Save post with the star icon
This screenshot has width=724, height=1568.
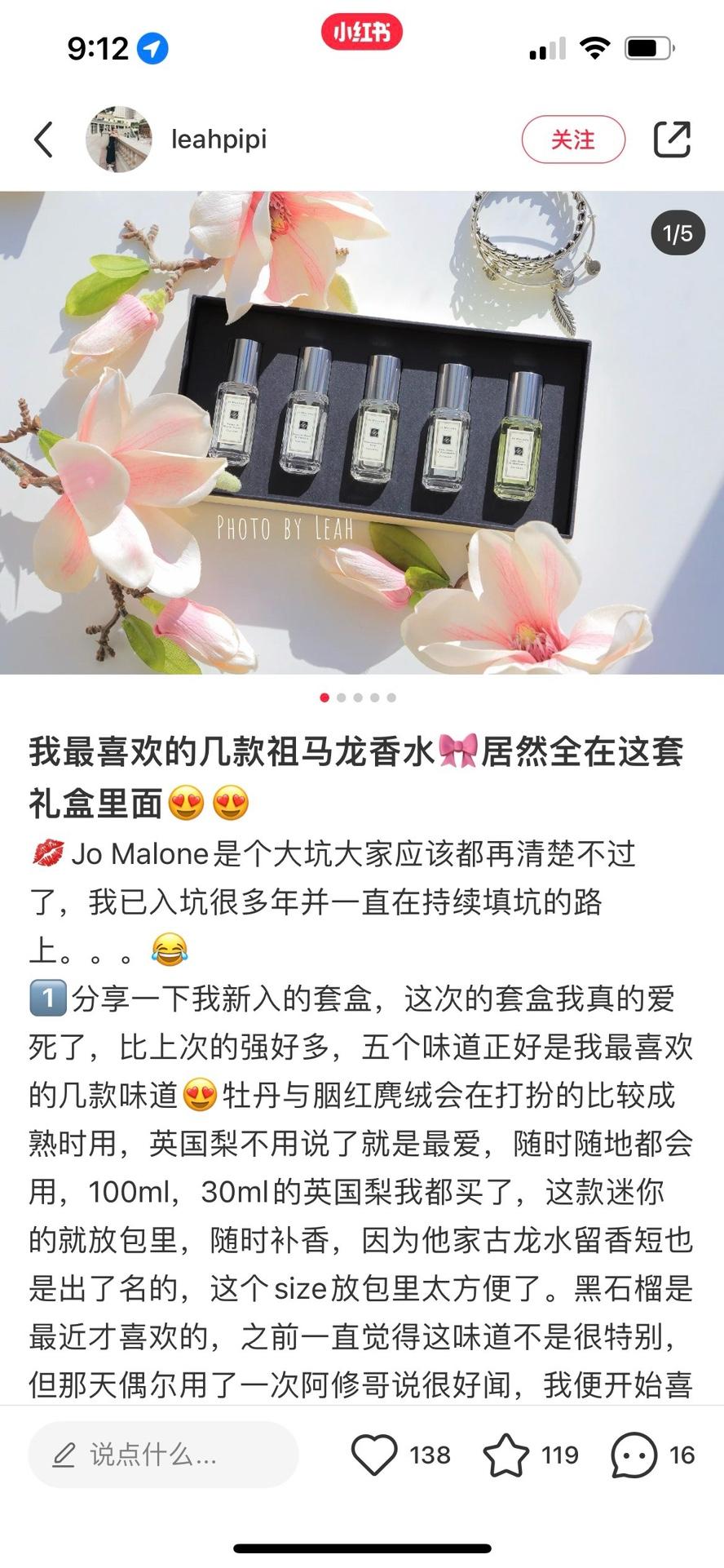tap(506, 1455)
